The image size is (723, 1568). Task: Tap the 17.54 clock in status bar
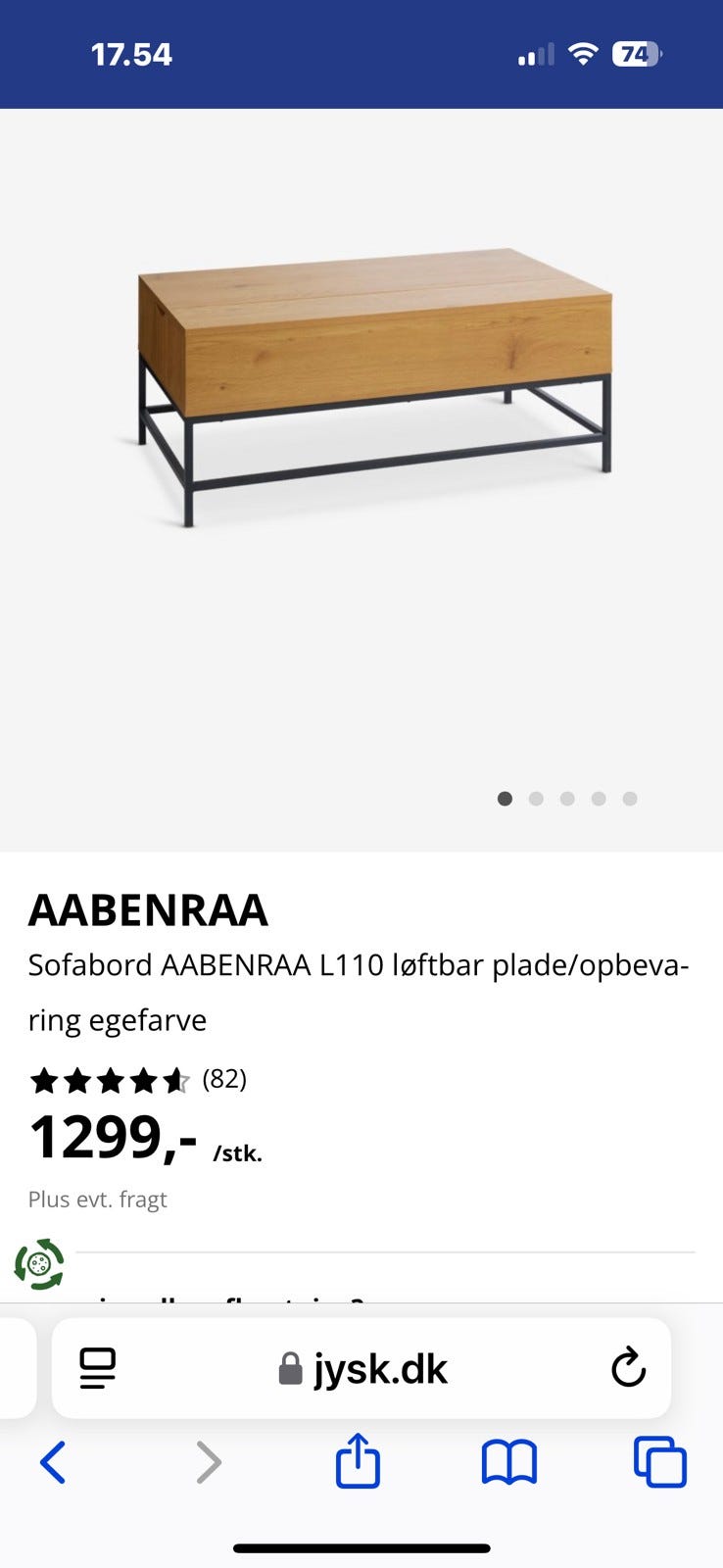point(130,54)
